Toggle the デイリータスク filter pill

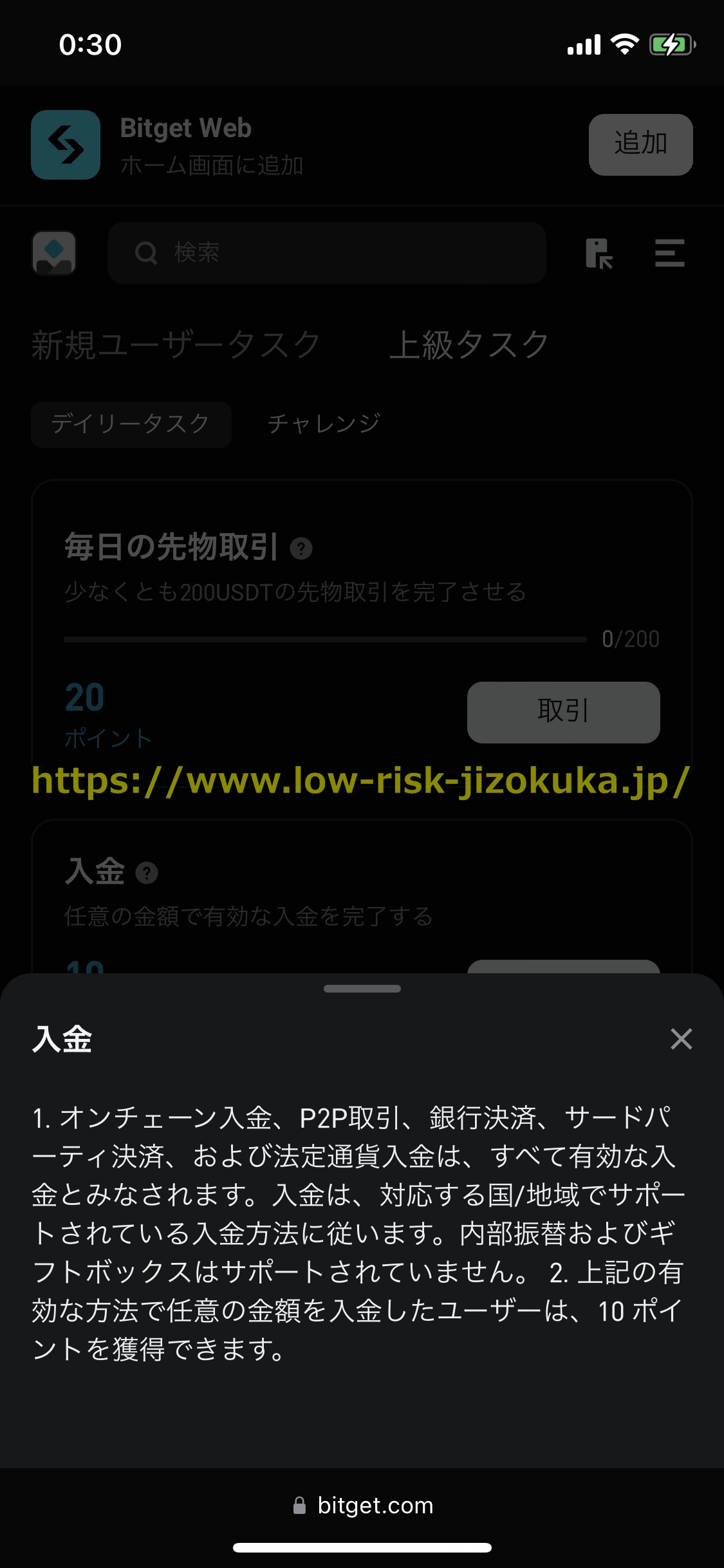tap(131, 423)
